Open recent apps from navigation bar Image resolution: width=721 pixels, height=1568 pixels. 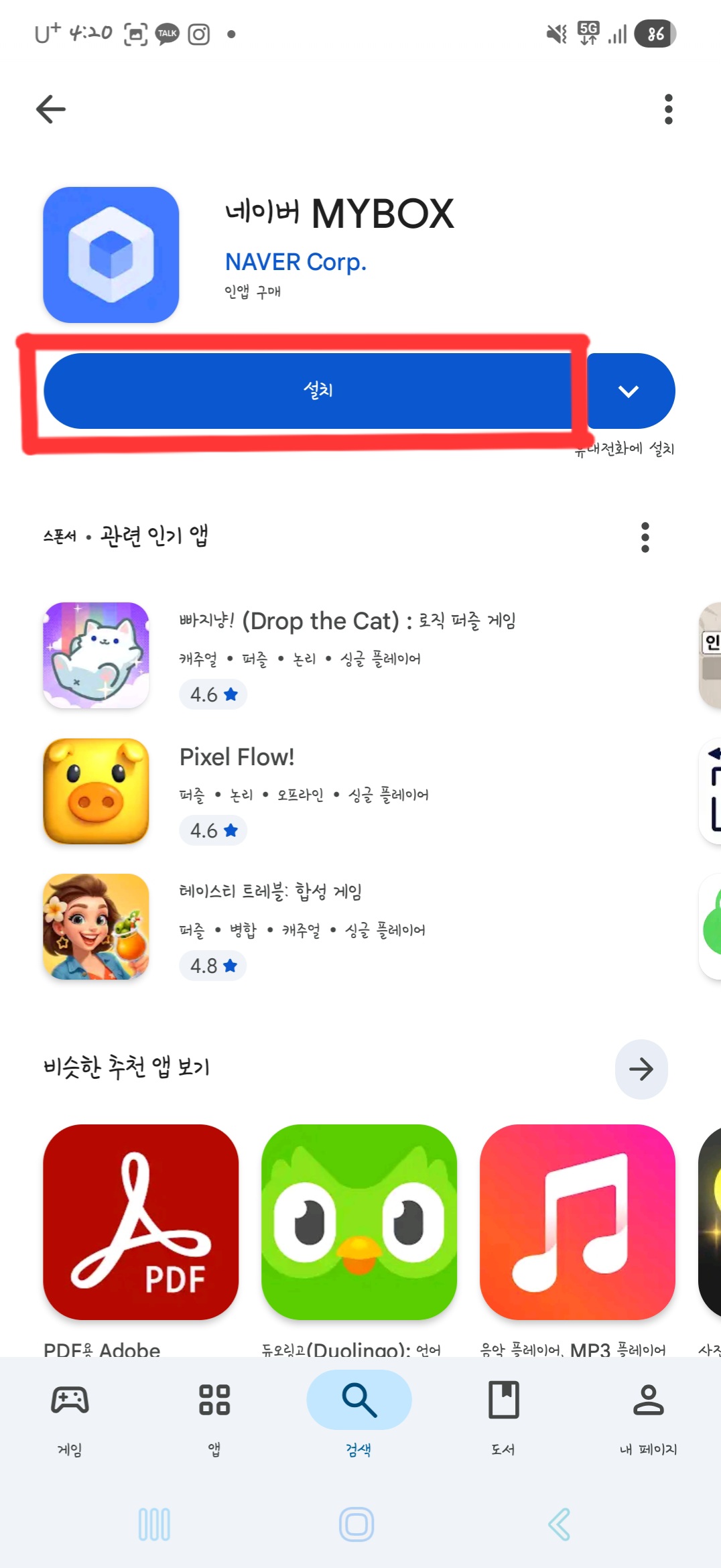pos(154,1524)
